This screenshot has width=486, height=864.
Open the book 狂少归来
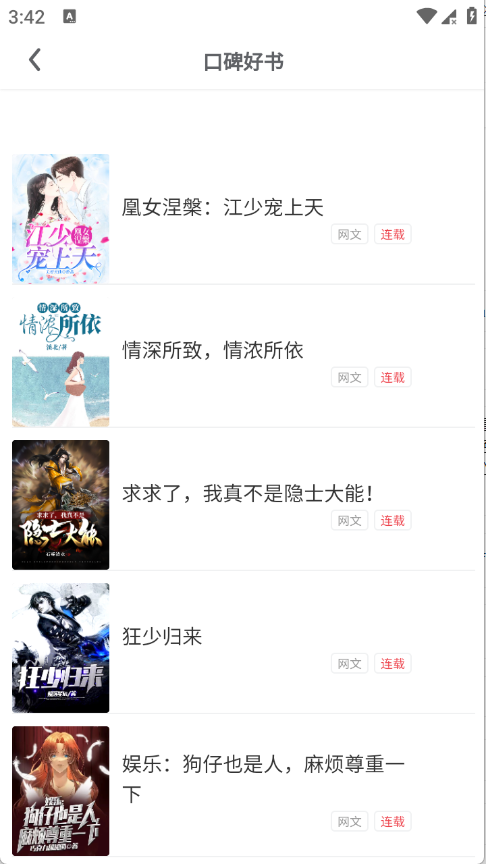point(243,647)
